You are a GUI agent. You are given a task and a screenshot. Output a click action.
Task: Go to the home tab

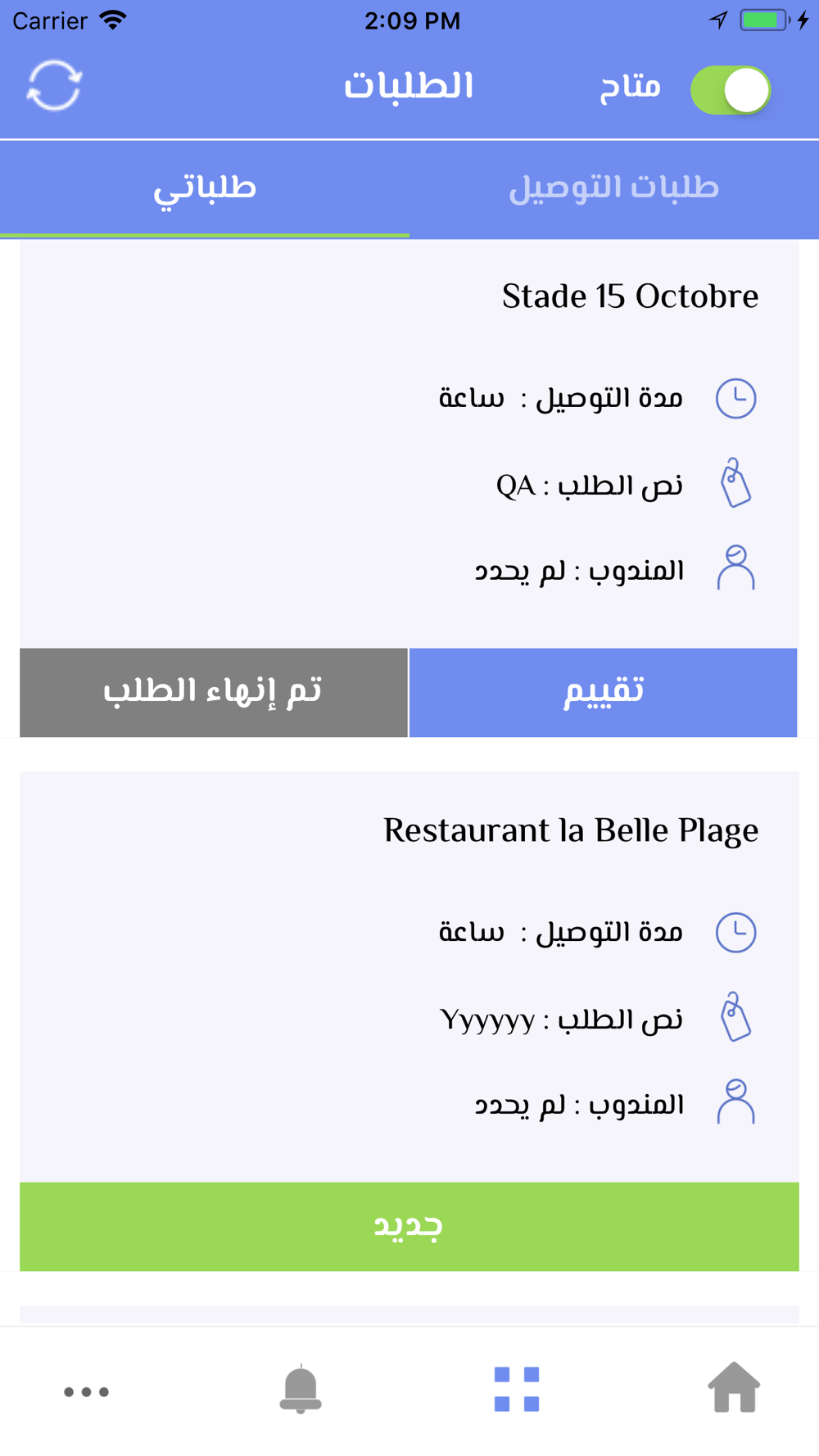[x=734, y=1388]
